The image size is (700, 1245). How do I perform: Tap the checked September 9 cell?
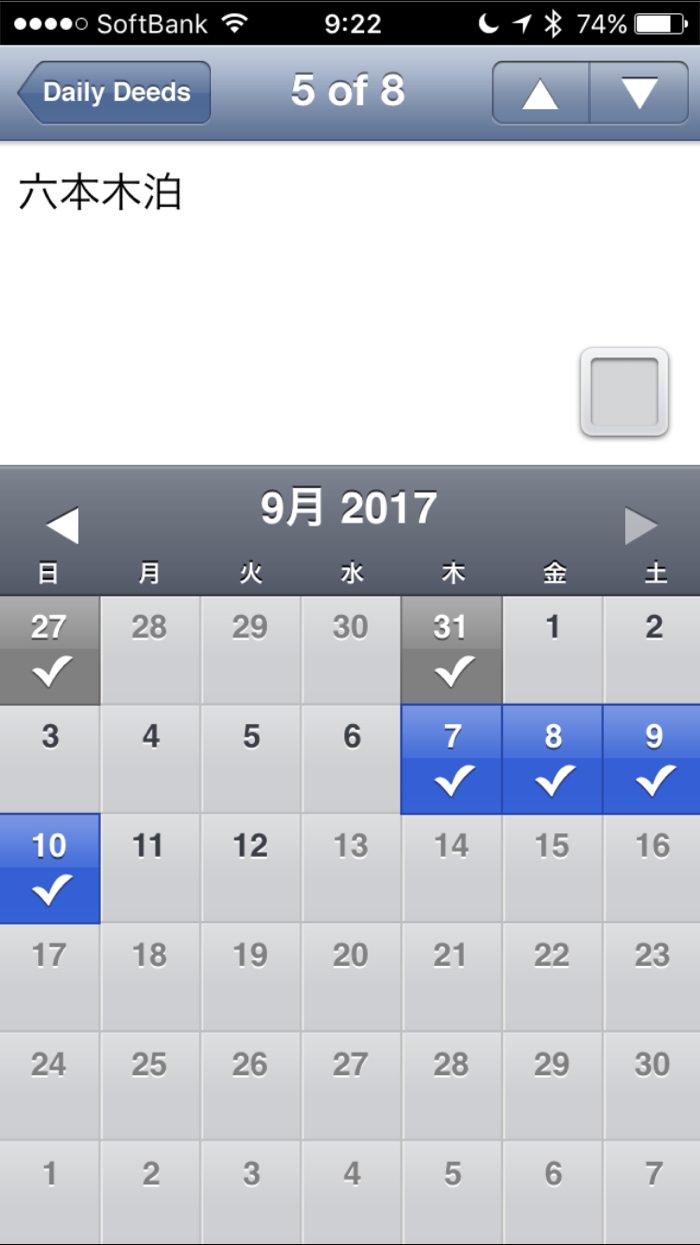pyautogui.click(x=652, y=759)
